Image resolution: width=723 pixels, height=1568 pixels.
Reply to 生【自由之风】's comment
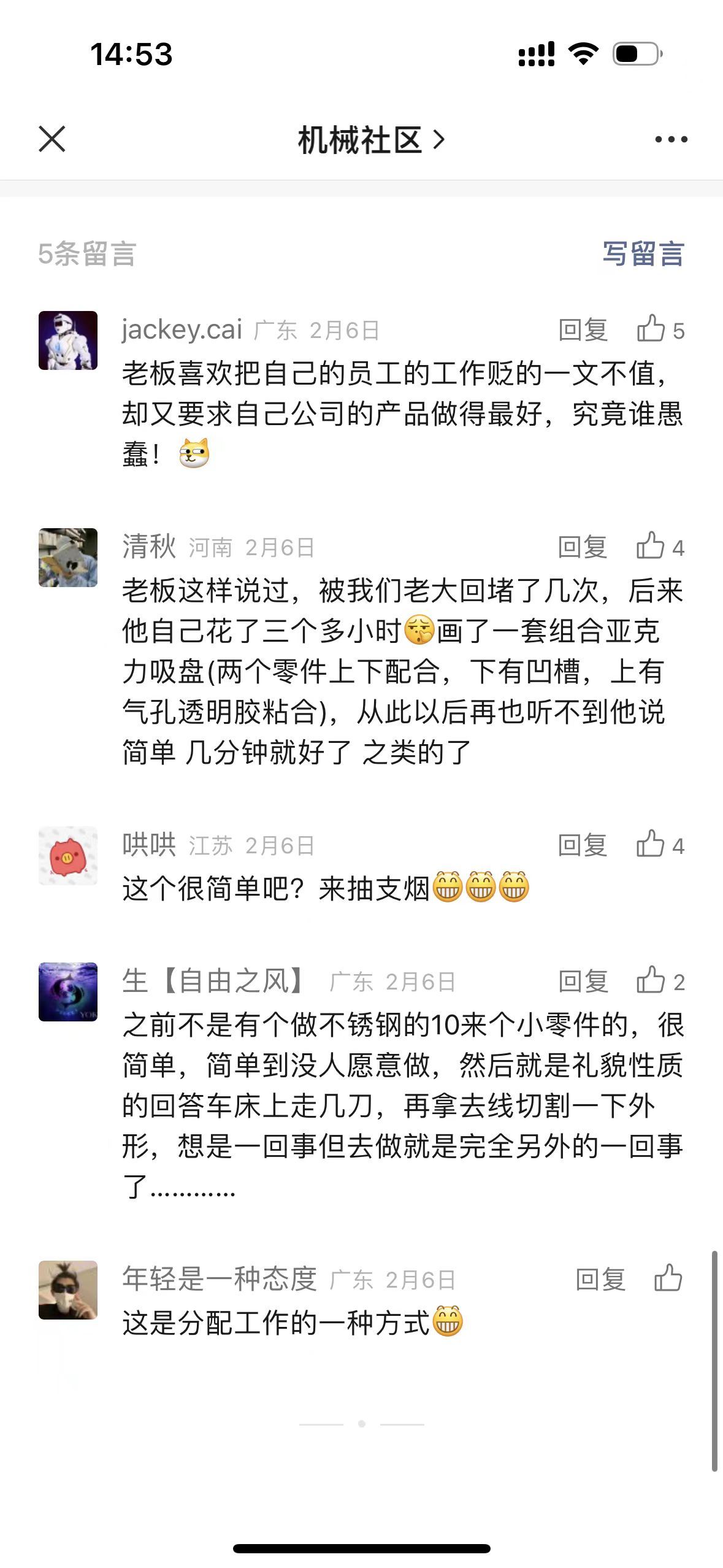coord(583,981)
